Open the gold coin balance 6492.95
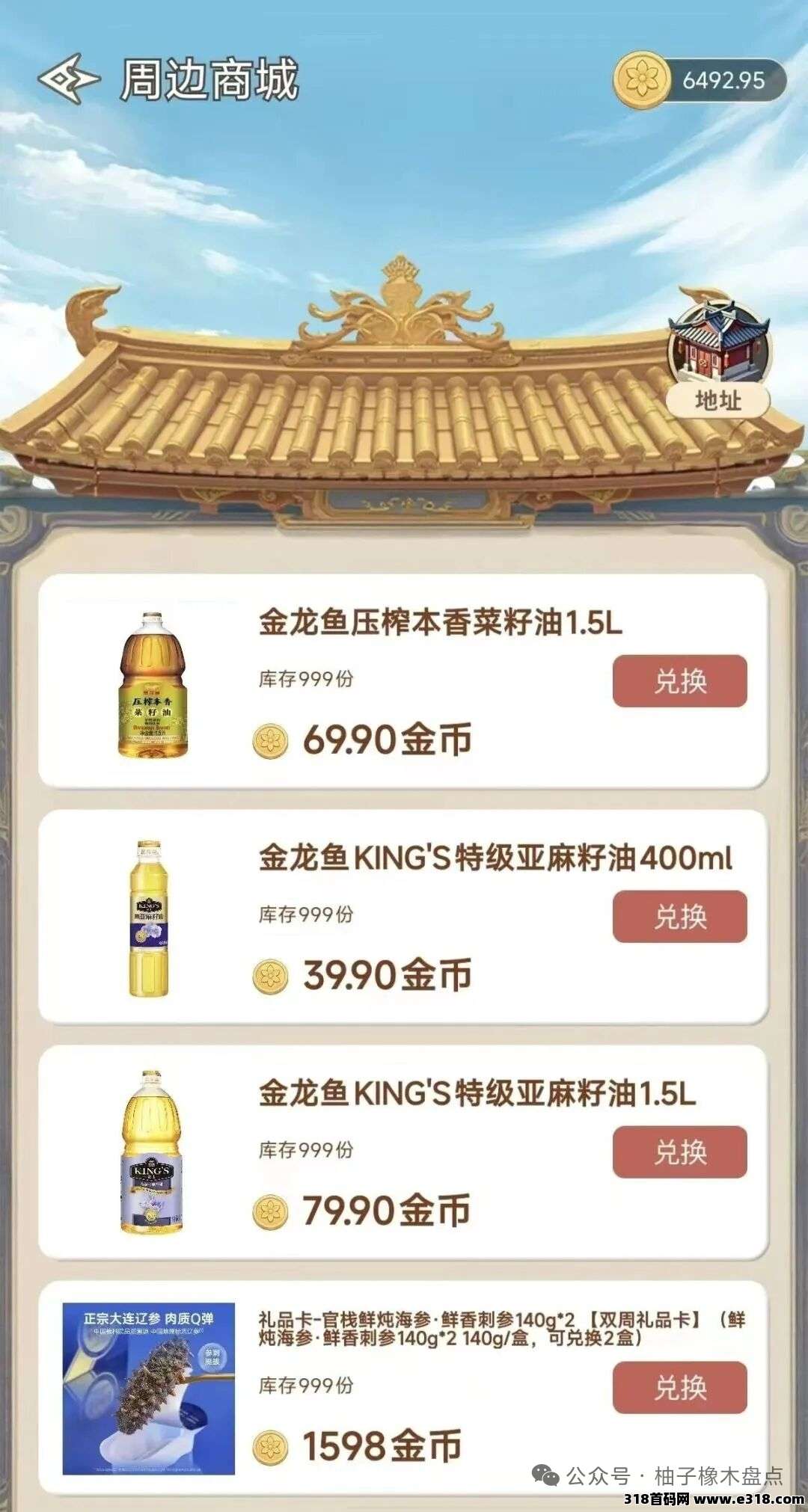 (700, 80)
